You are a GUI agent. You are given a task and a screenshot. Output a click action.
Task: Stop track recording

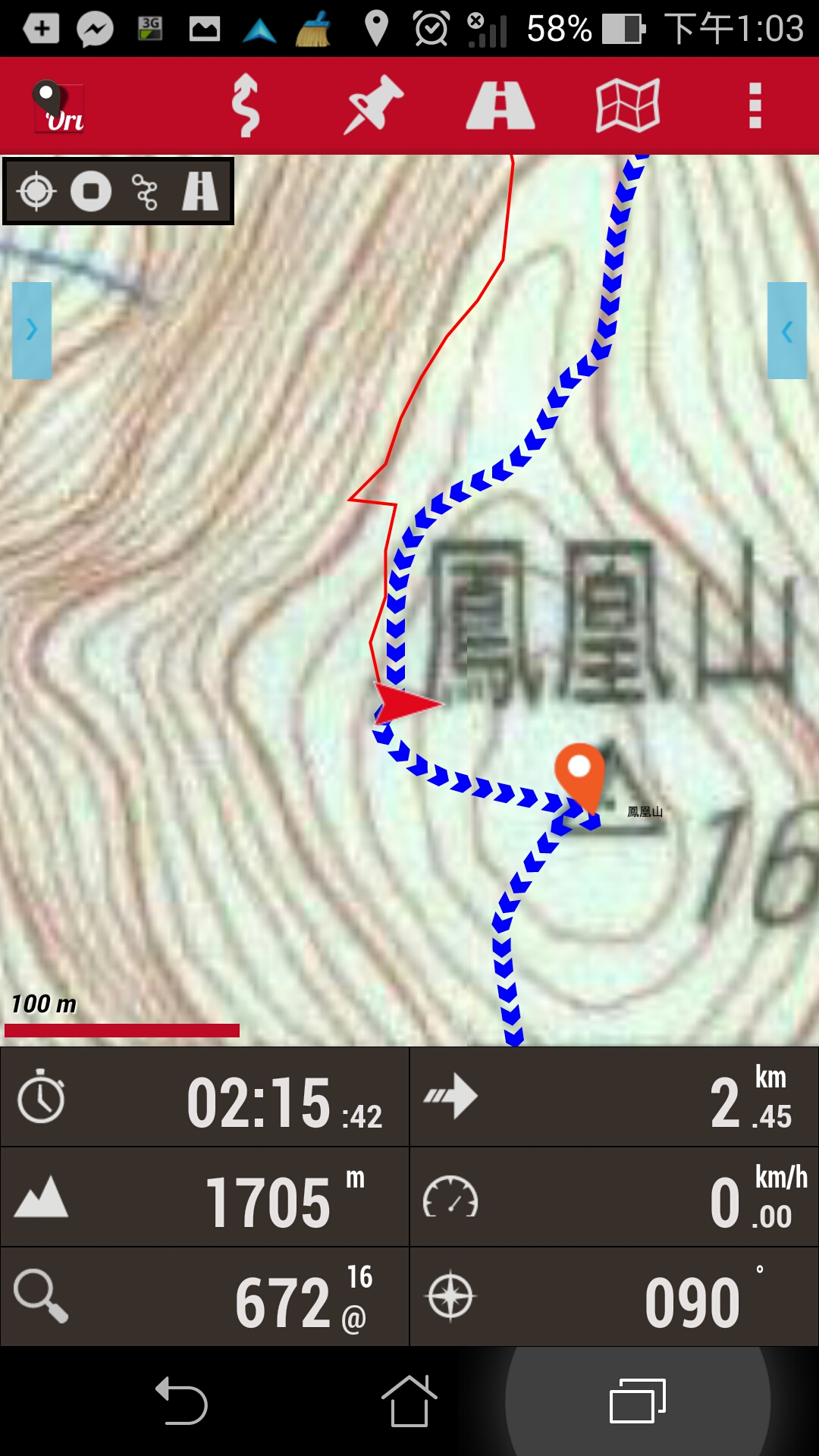[x=91, y=191]
